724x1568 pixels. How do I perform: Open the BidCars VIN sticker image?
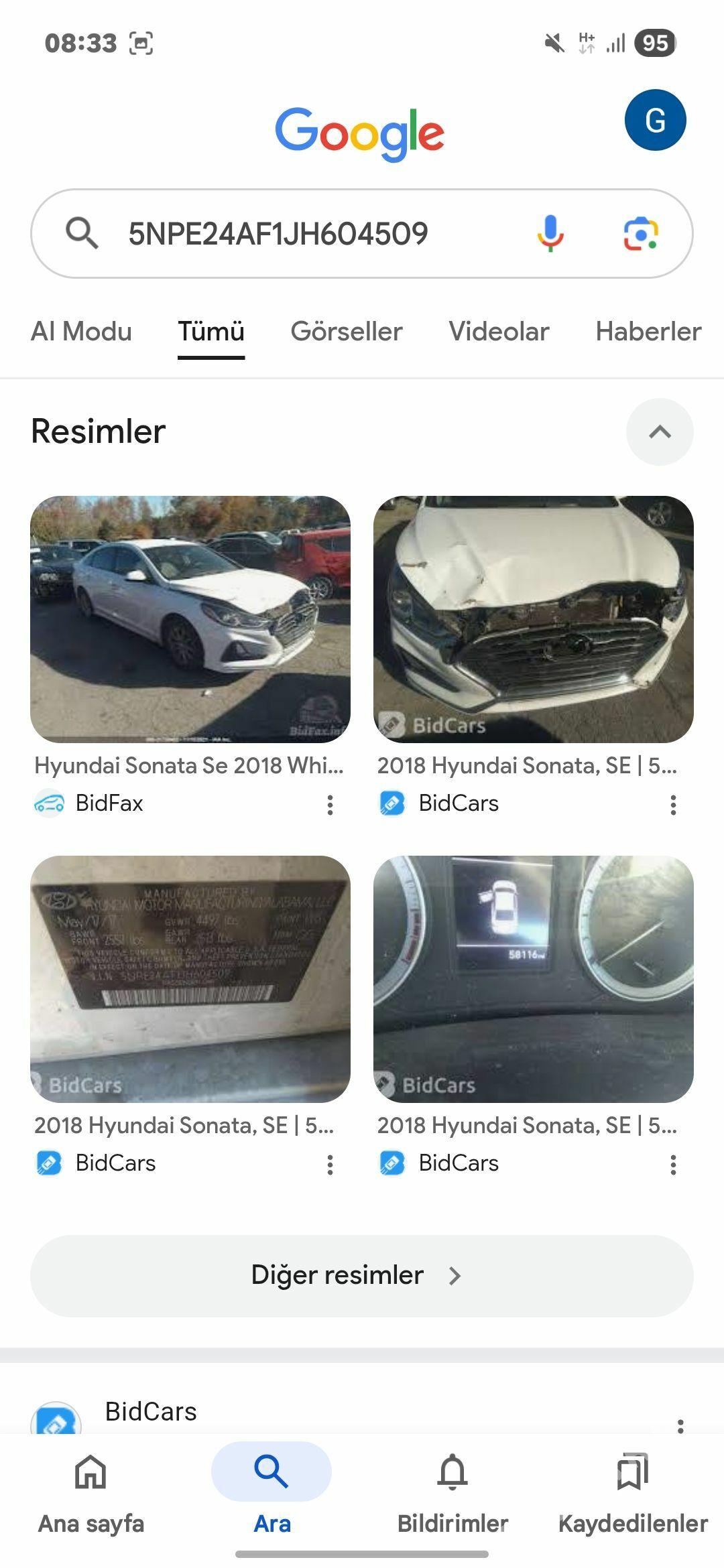click(190, 978)
